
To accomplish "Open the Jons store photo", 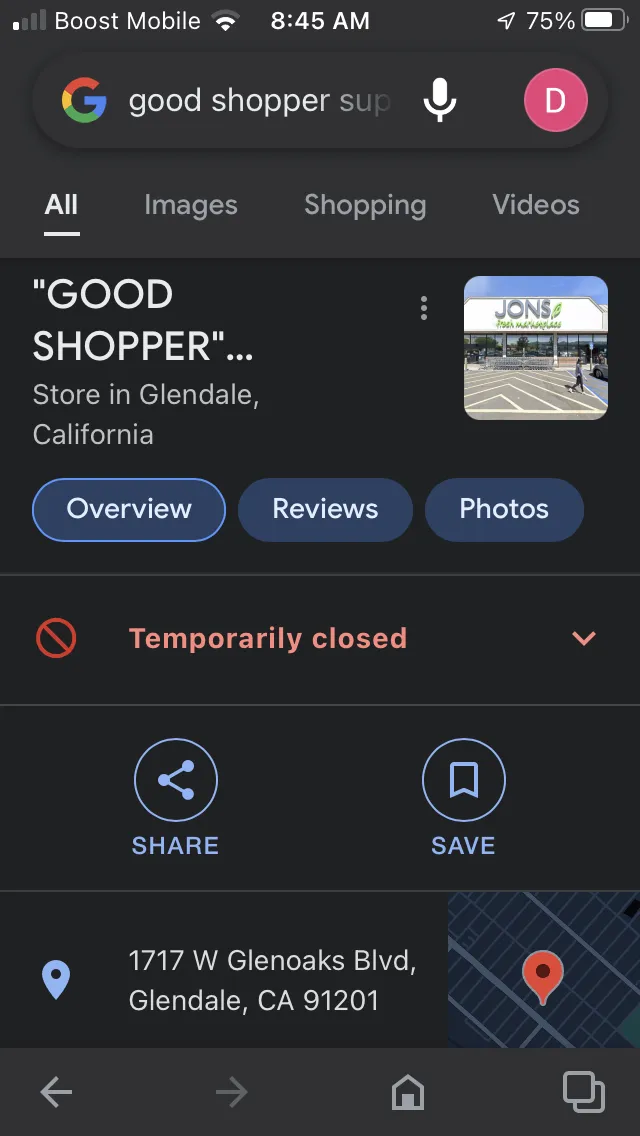I will (536, 348).
